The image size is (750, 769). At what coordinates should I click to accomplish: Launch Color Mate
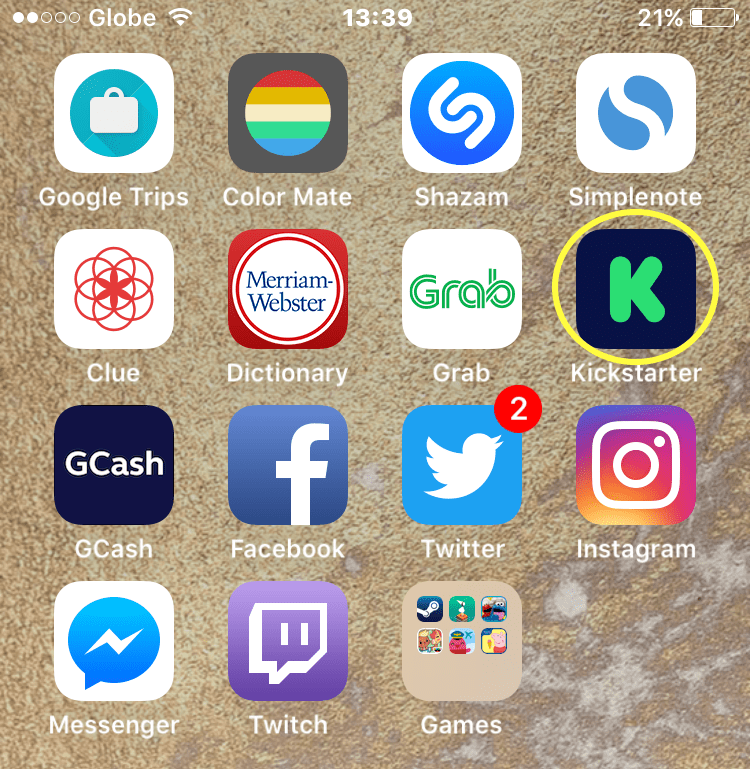[288, 113]
